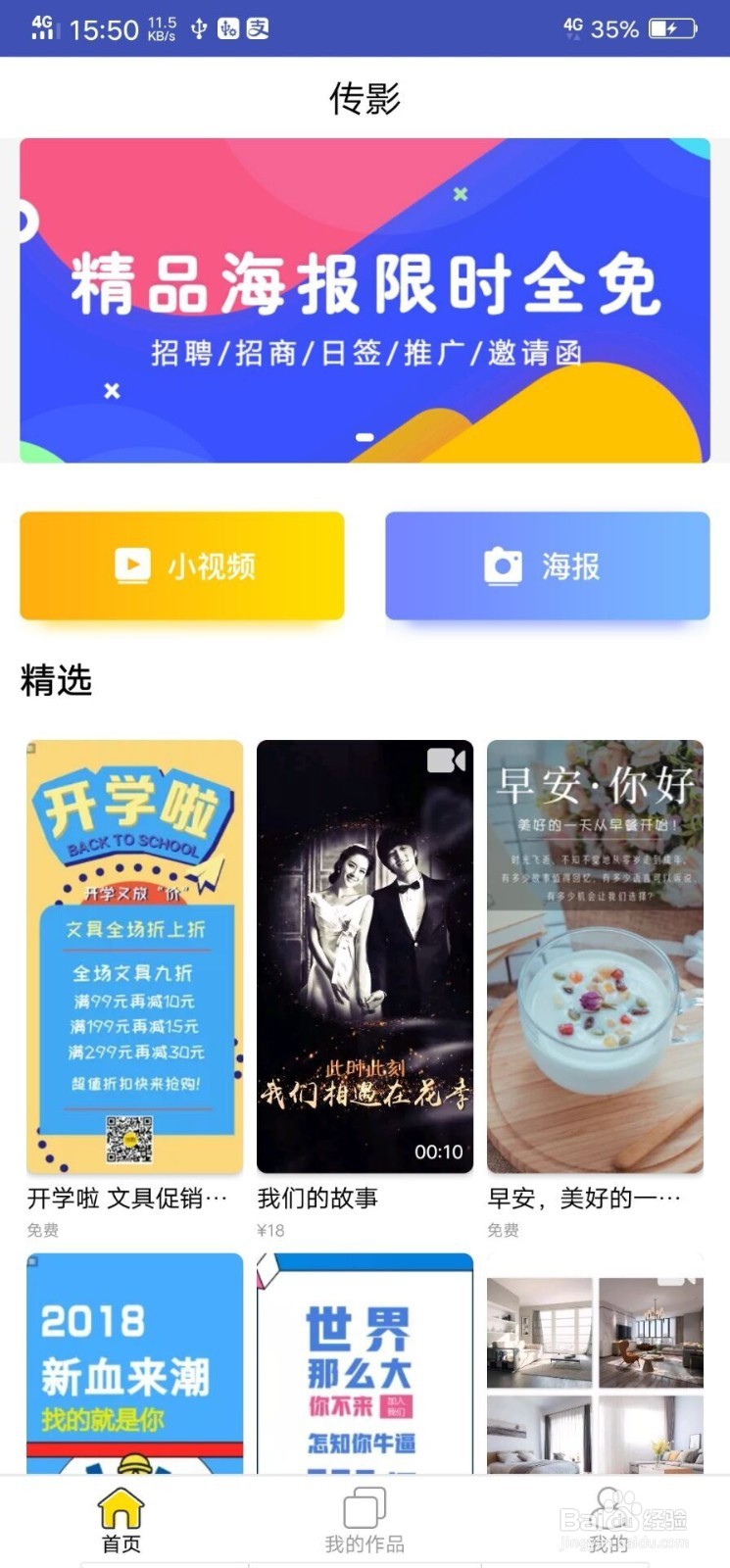The image size is (730, 1568).
Task: Switch to the 首页 tab
Action: coord(122,1517)
